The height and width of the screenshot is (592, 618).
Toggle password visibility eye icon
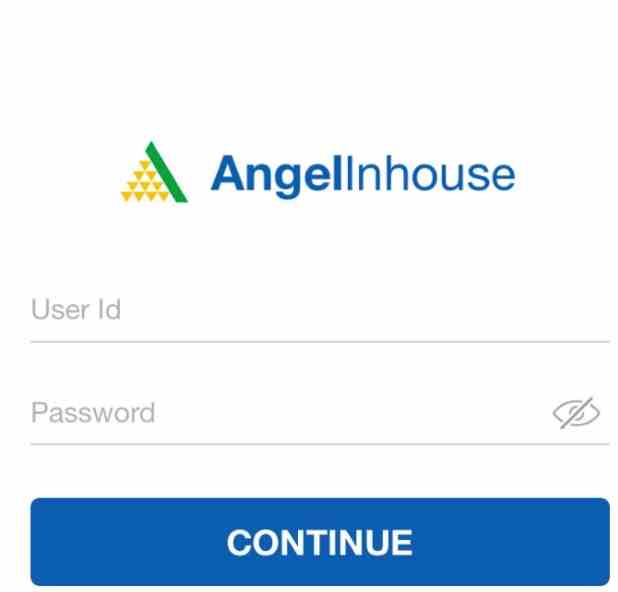click(x=576, y=413)
